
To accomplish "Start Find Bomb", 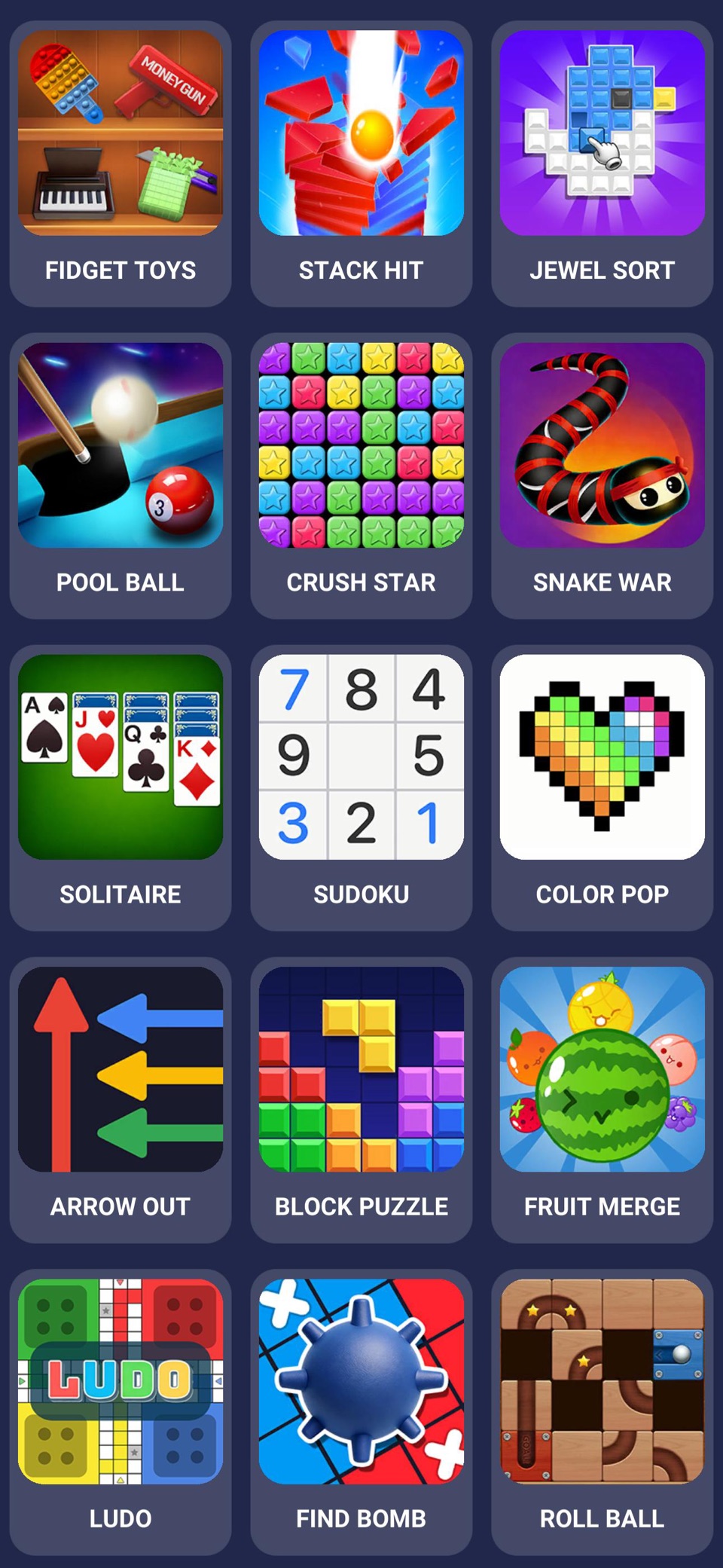I will 361,1411.
